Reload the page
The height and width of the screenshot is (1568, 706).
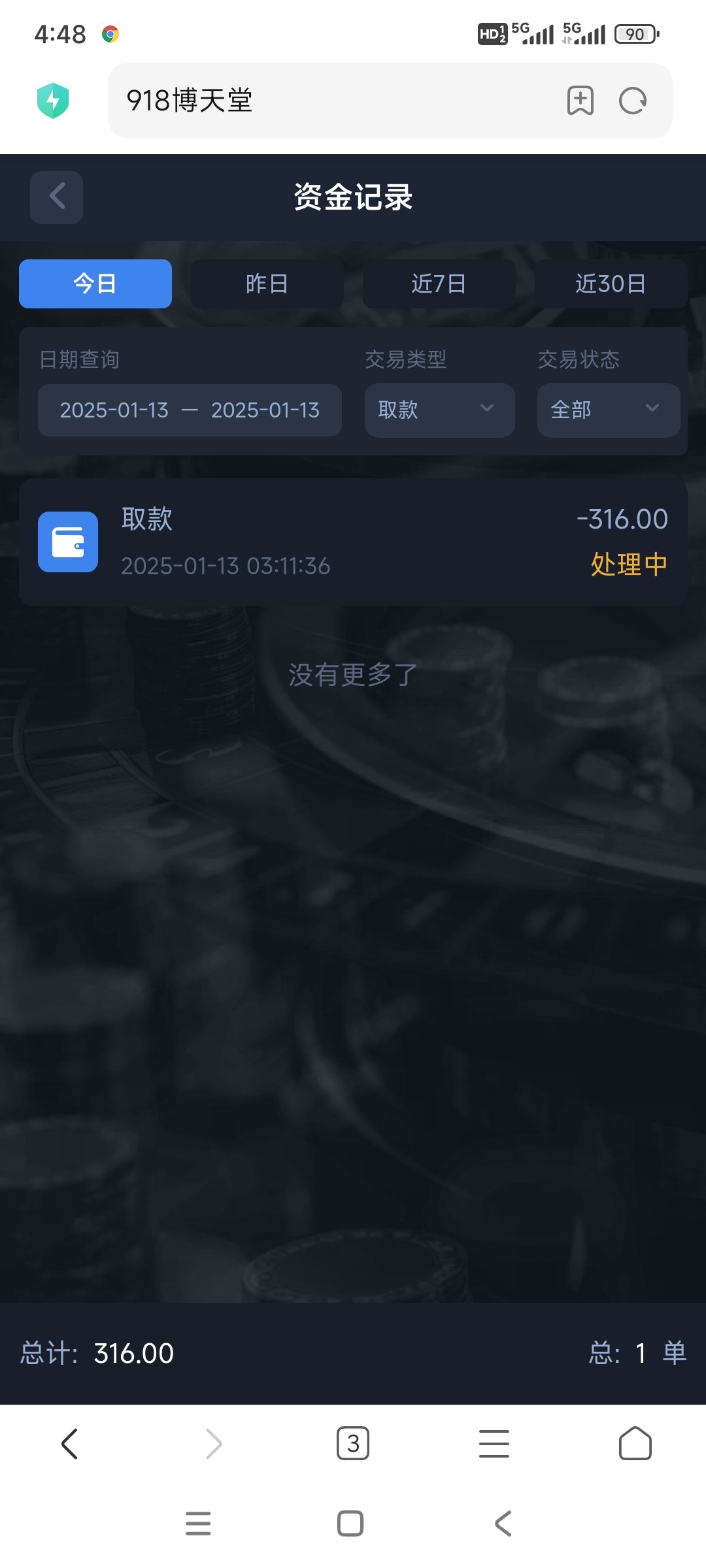tap(633, 101)
